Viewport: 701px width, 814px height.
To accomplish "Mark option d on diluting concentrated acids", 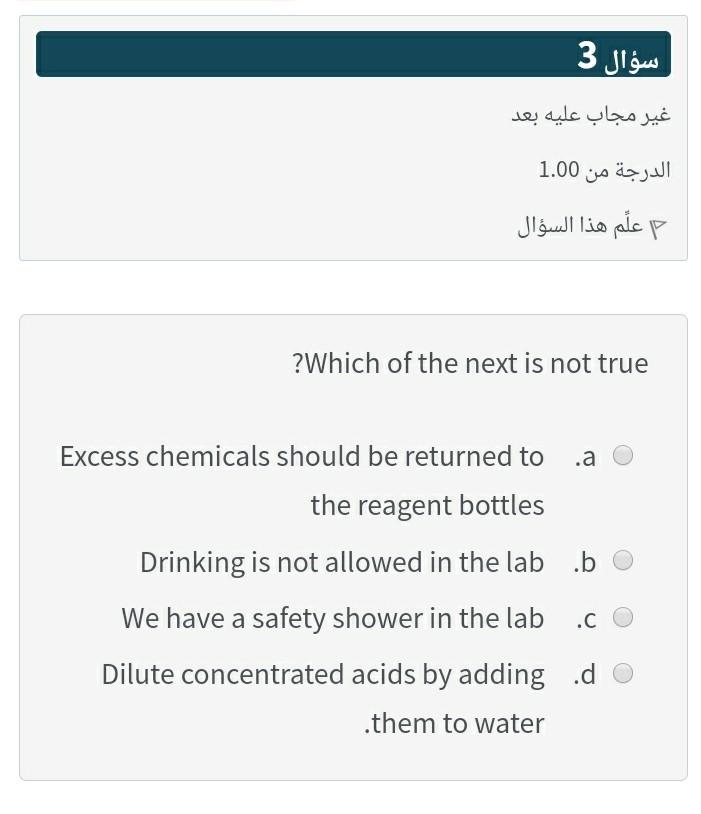I will pos(623,674).
